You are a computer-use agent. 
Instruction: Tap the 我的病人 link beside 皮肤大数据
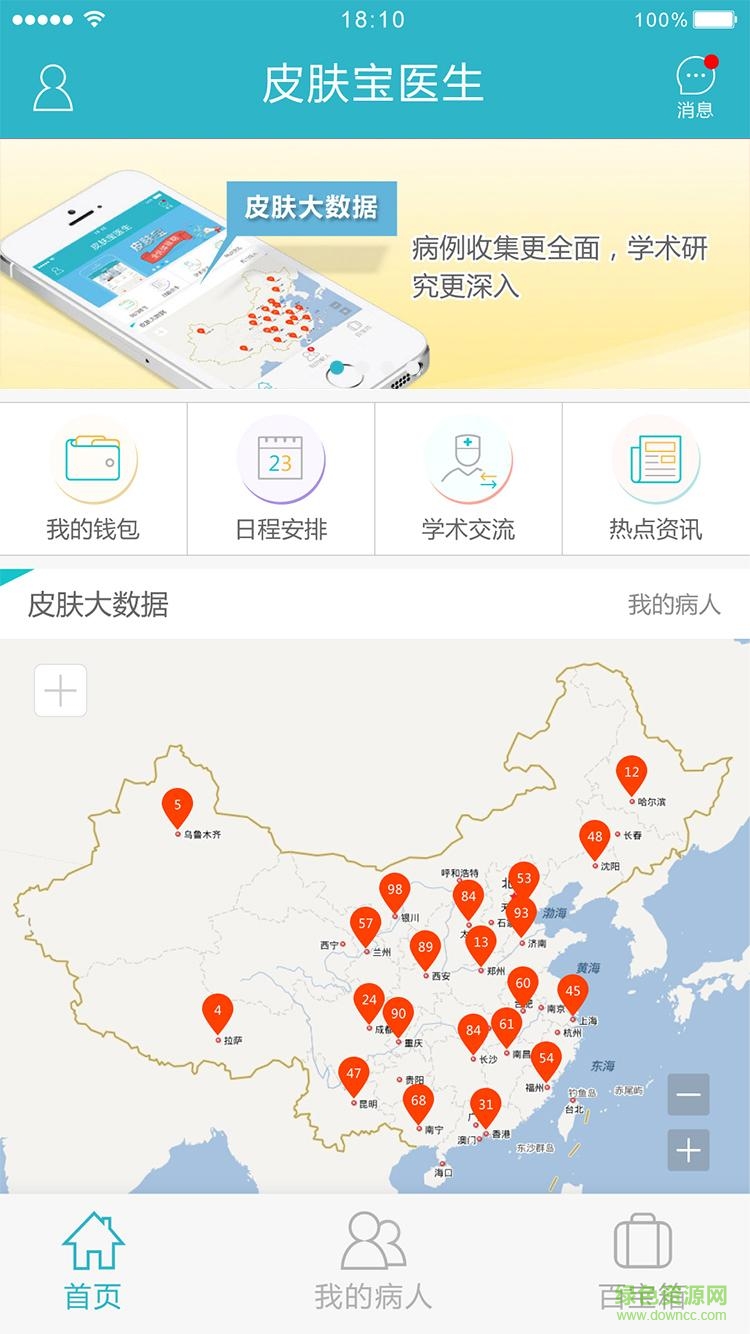point(673,604)
